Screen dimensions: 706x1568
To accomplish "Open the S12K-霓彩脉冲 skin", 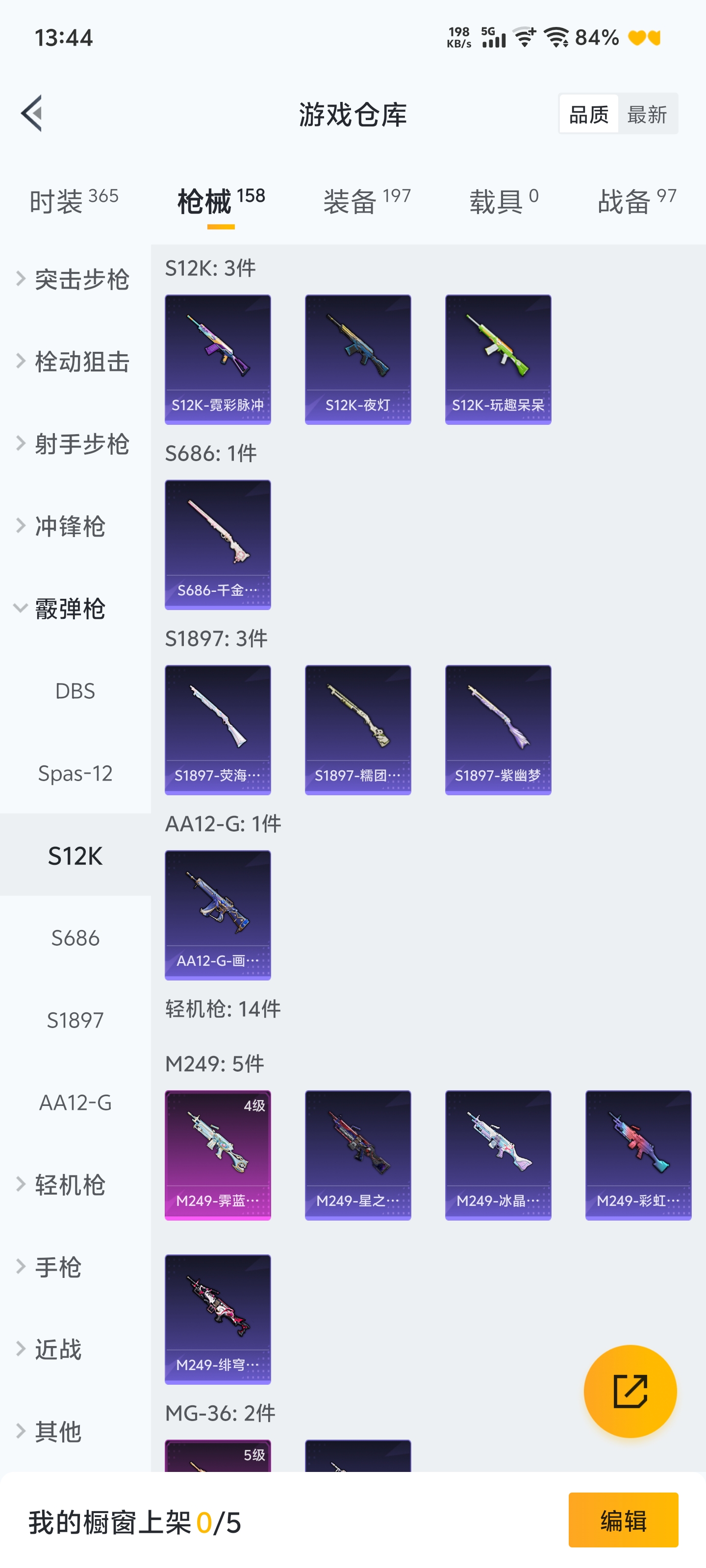I will pyautogui.click(x=218, y=359).
